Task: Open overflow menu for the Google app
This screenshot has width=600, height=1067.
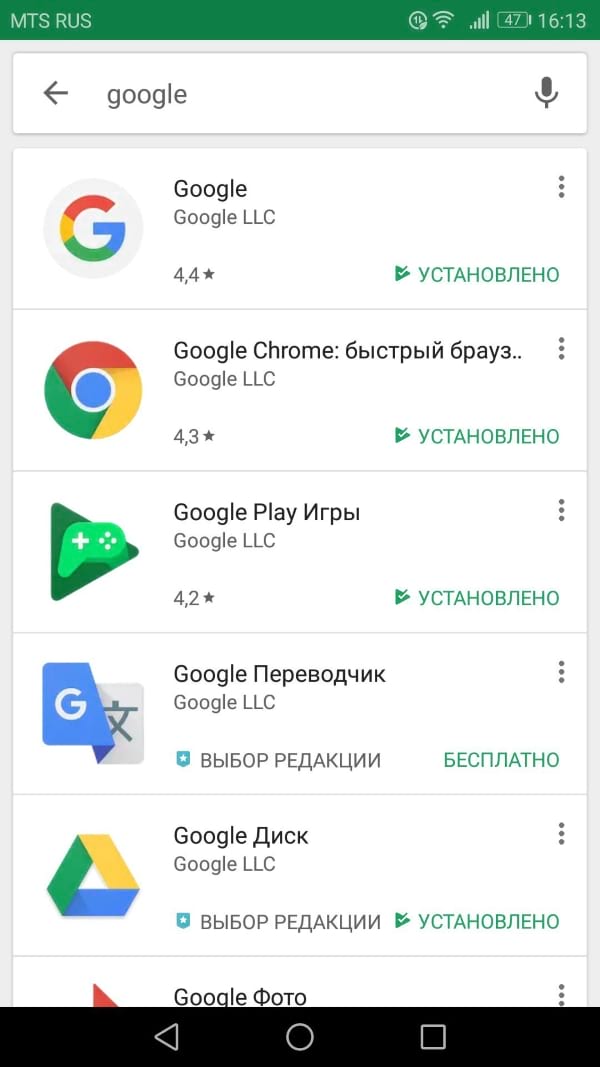Action: click(561, 187)
